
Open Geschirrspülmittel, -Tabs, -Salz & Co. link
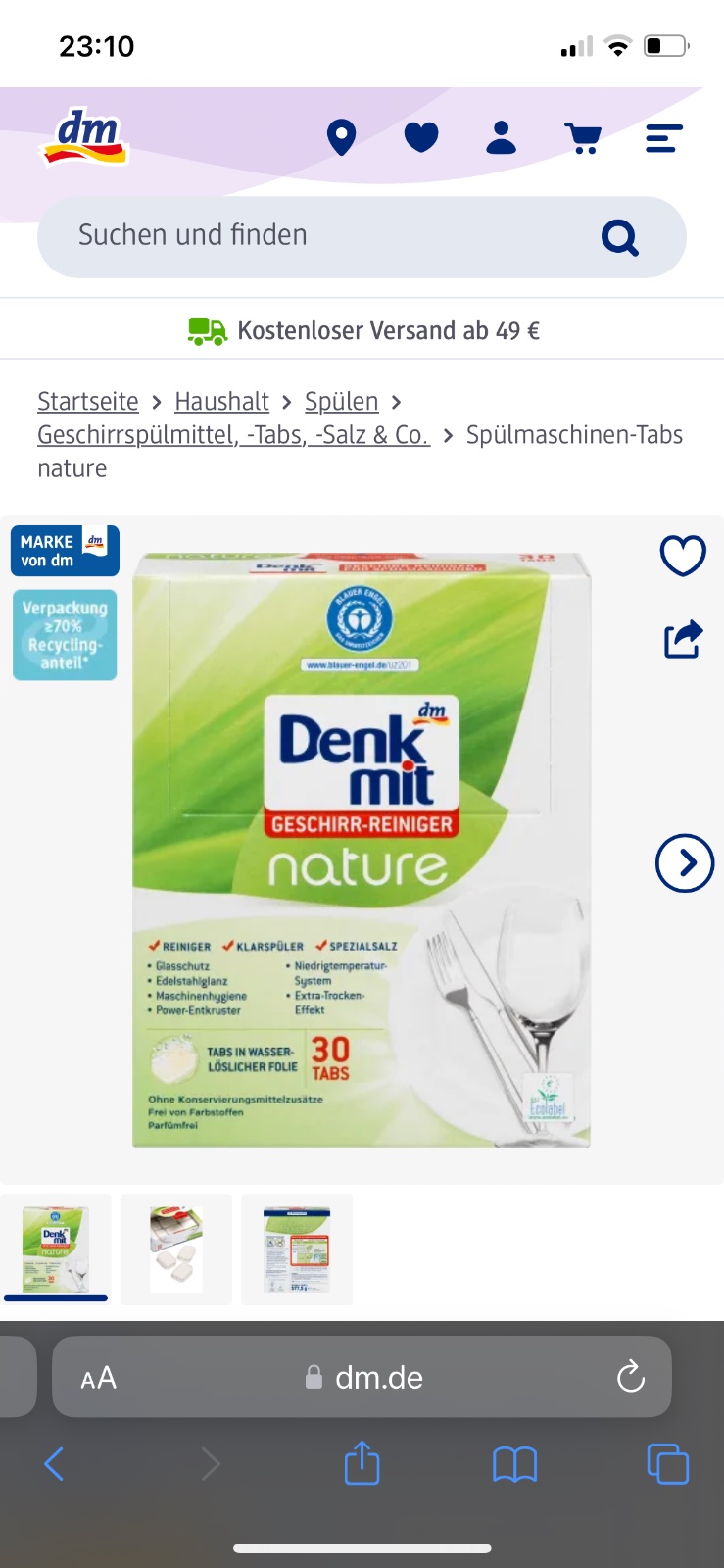tap(233, 435)
